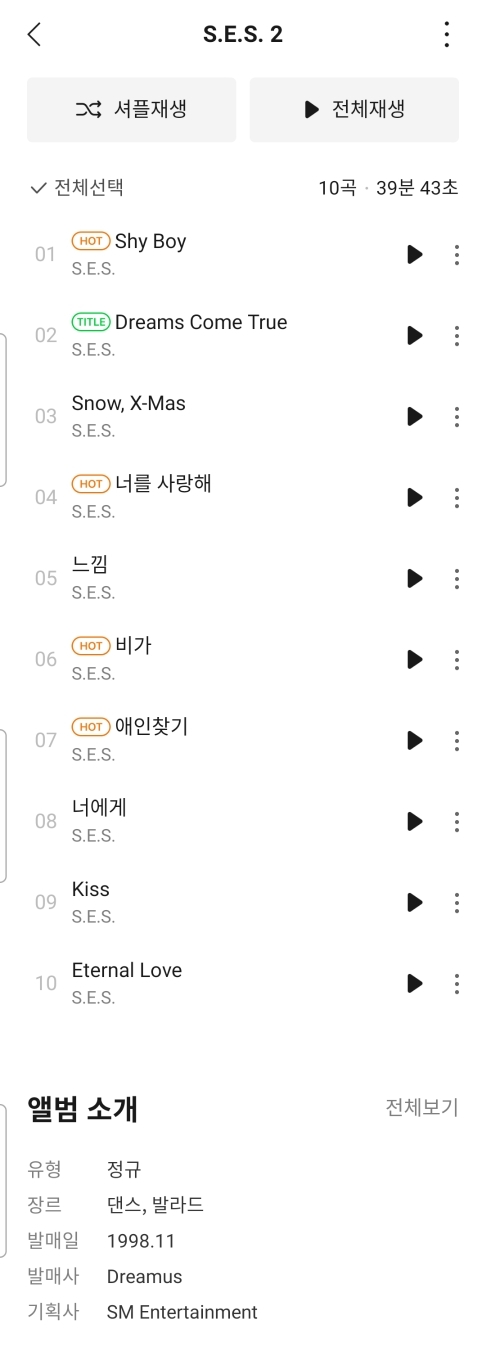Screen dimensions: 486x1347
Task: View full album intro via 전체보기
Action: 422,1107
